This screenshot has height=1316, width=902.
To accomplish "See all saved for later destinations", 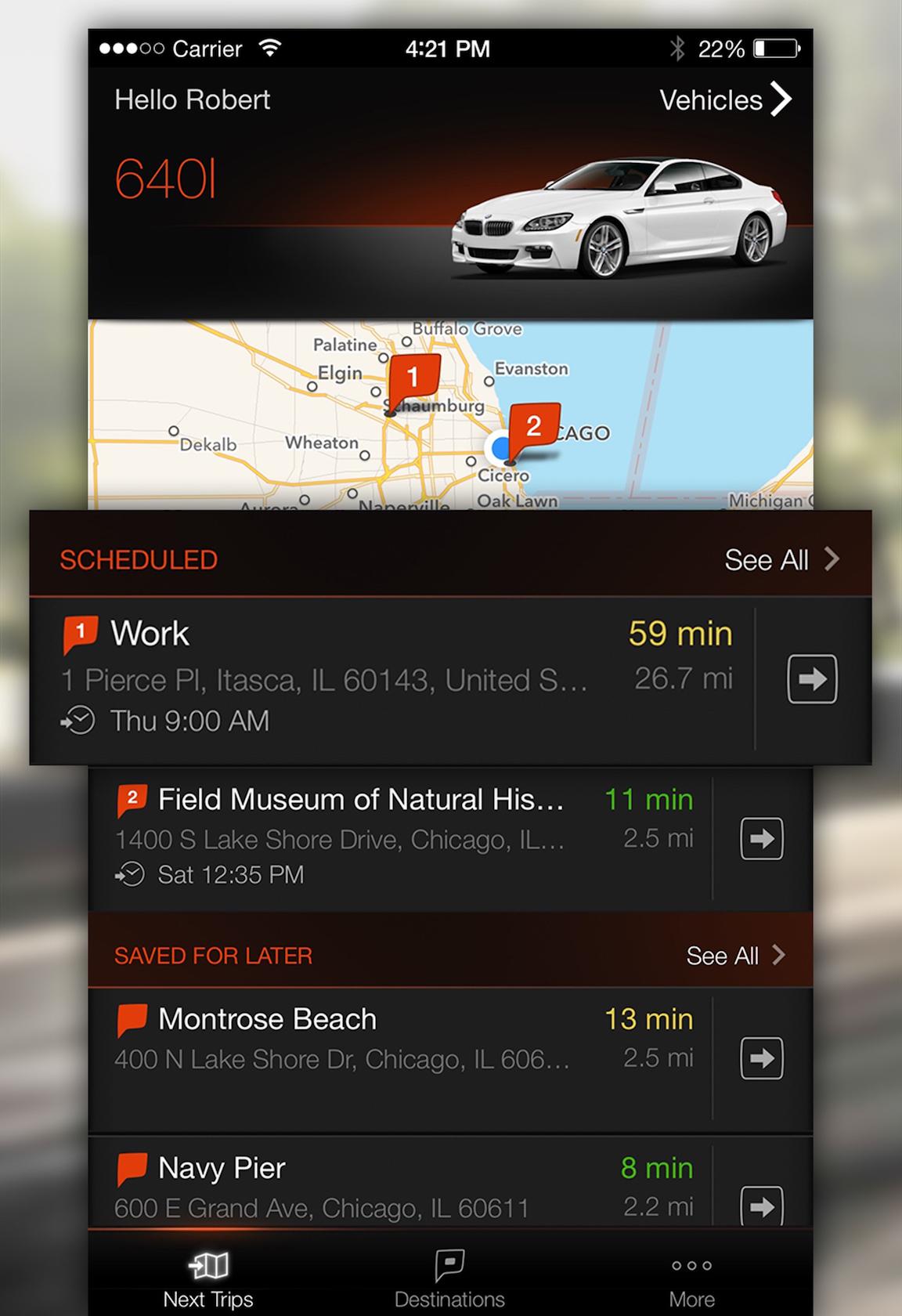I will [734, 956].
